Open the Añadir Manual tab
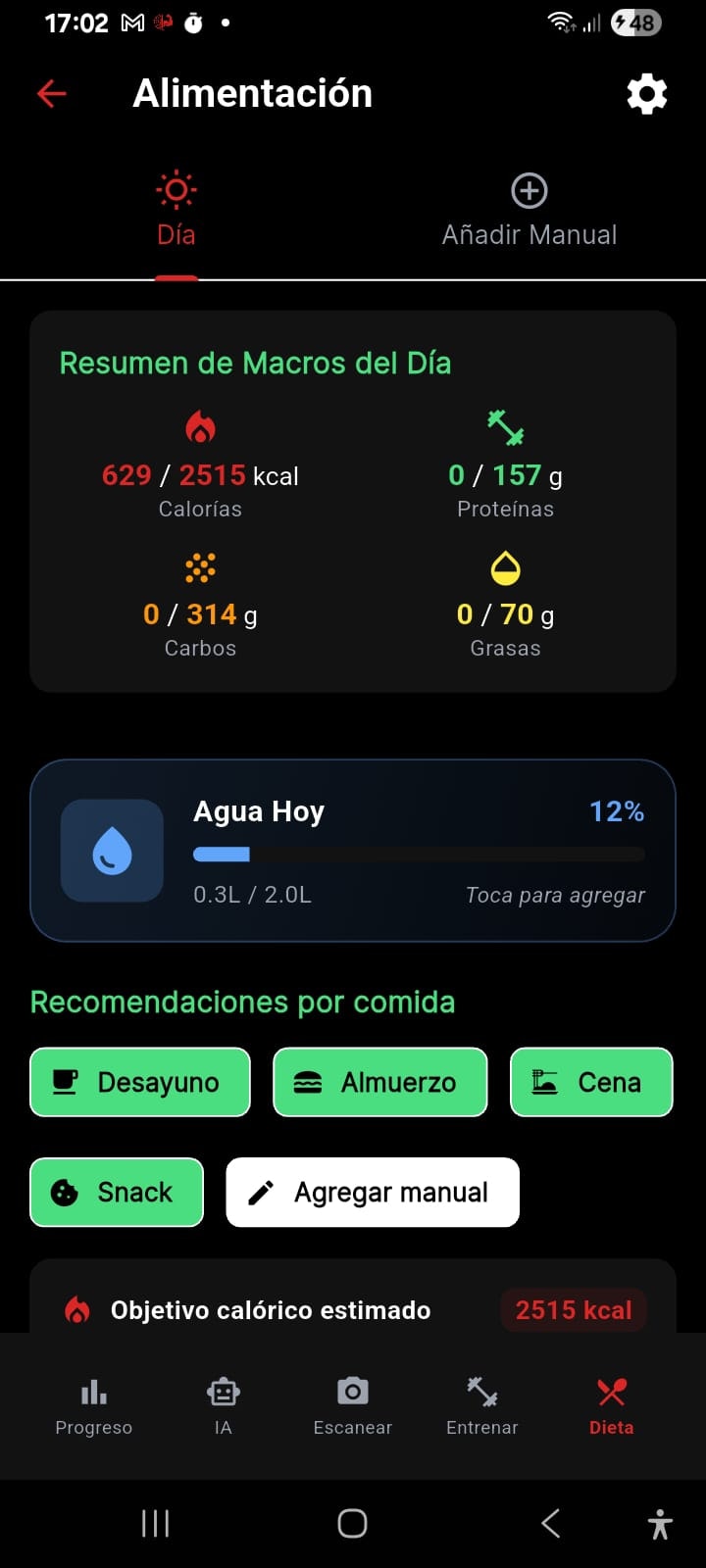The image size is (706, 1568). pos(529,211)
